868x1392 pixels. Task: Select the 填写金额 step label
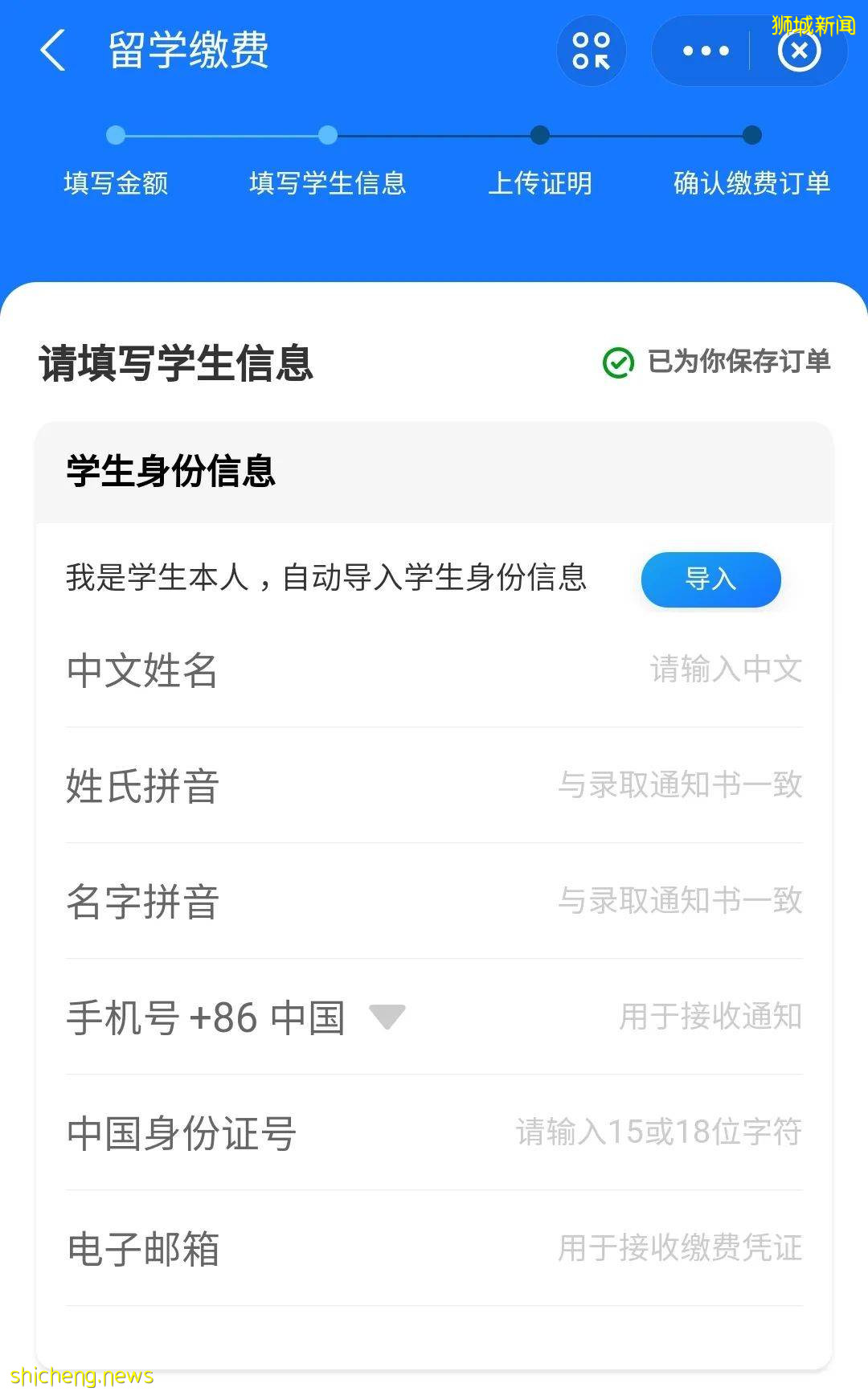tap(115, 183)
